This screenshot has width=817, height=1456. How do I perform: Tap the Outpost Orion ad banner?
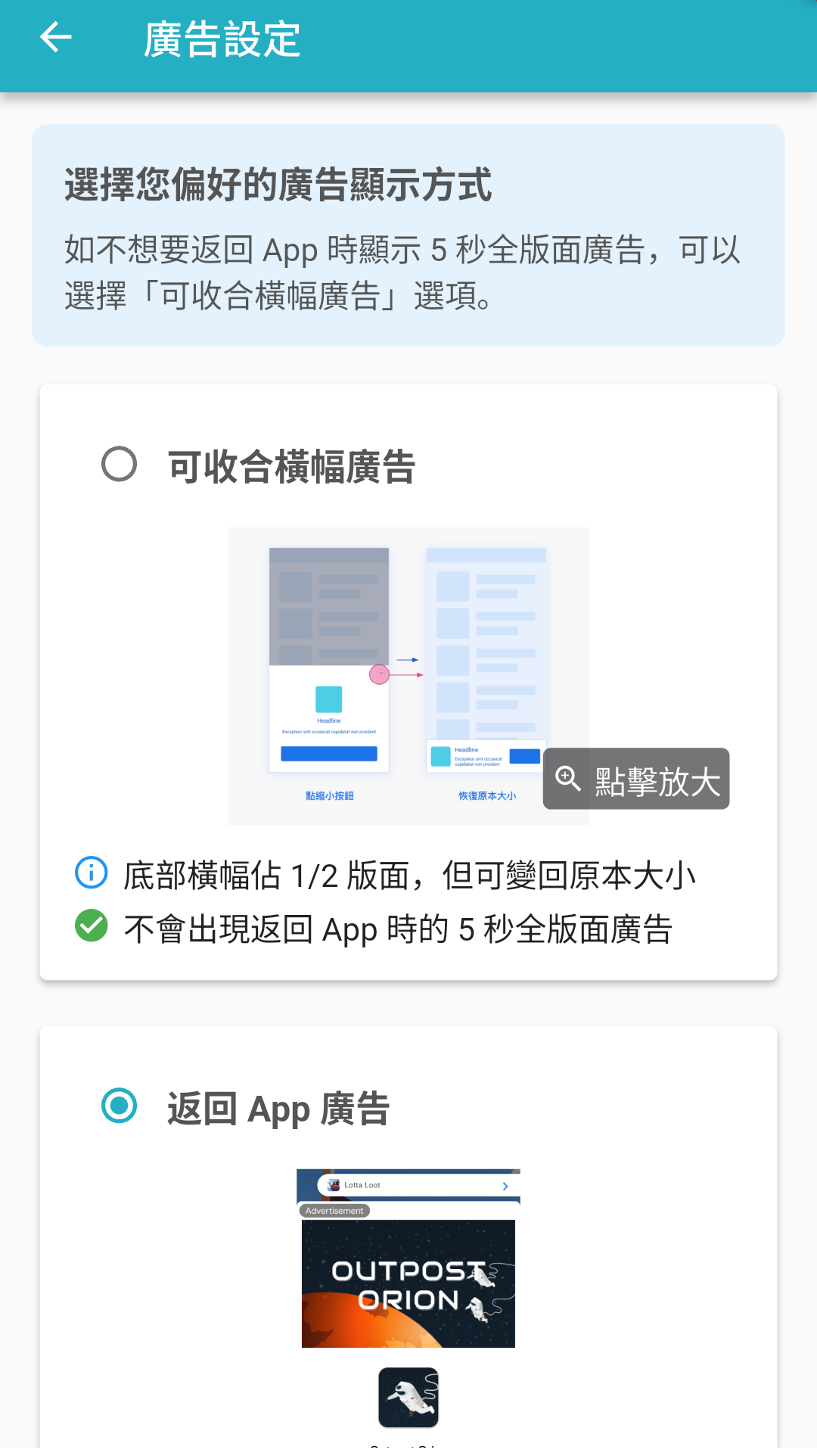pyautogui.click(x=408, y=1283)
